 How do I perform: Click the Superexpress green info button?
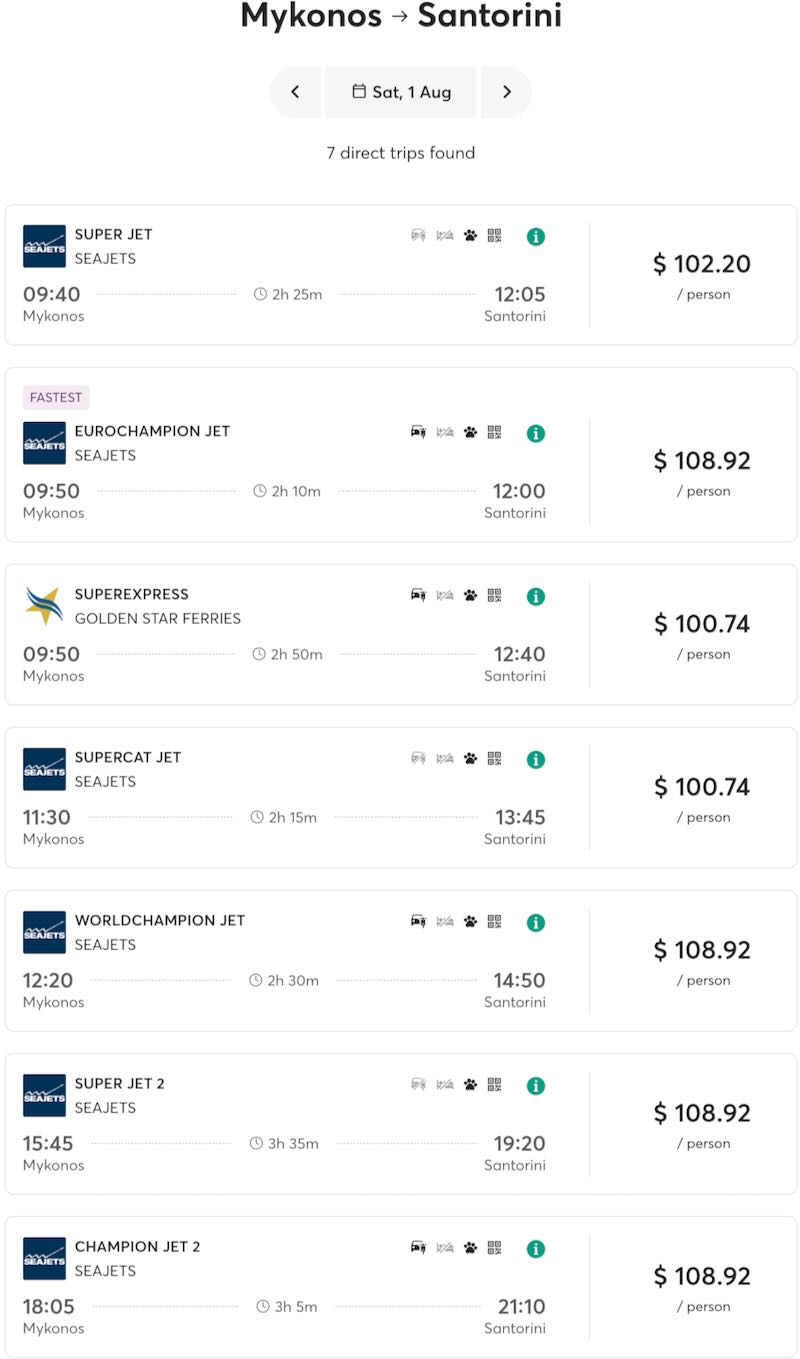coord(536,596)
